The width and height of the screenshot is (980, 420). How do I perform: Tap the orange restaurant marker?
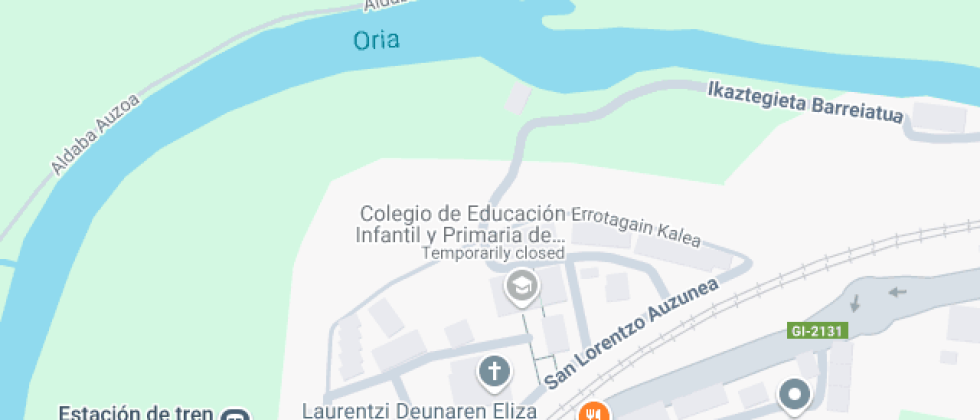tap(595, 412)
